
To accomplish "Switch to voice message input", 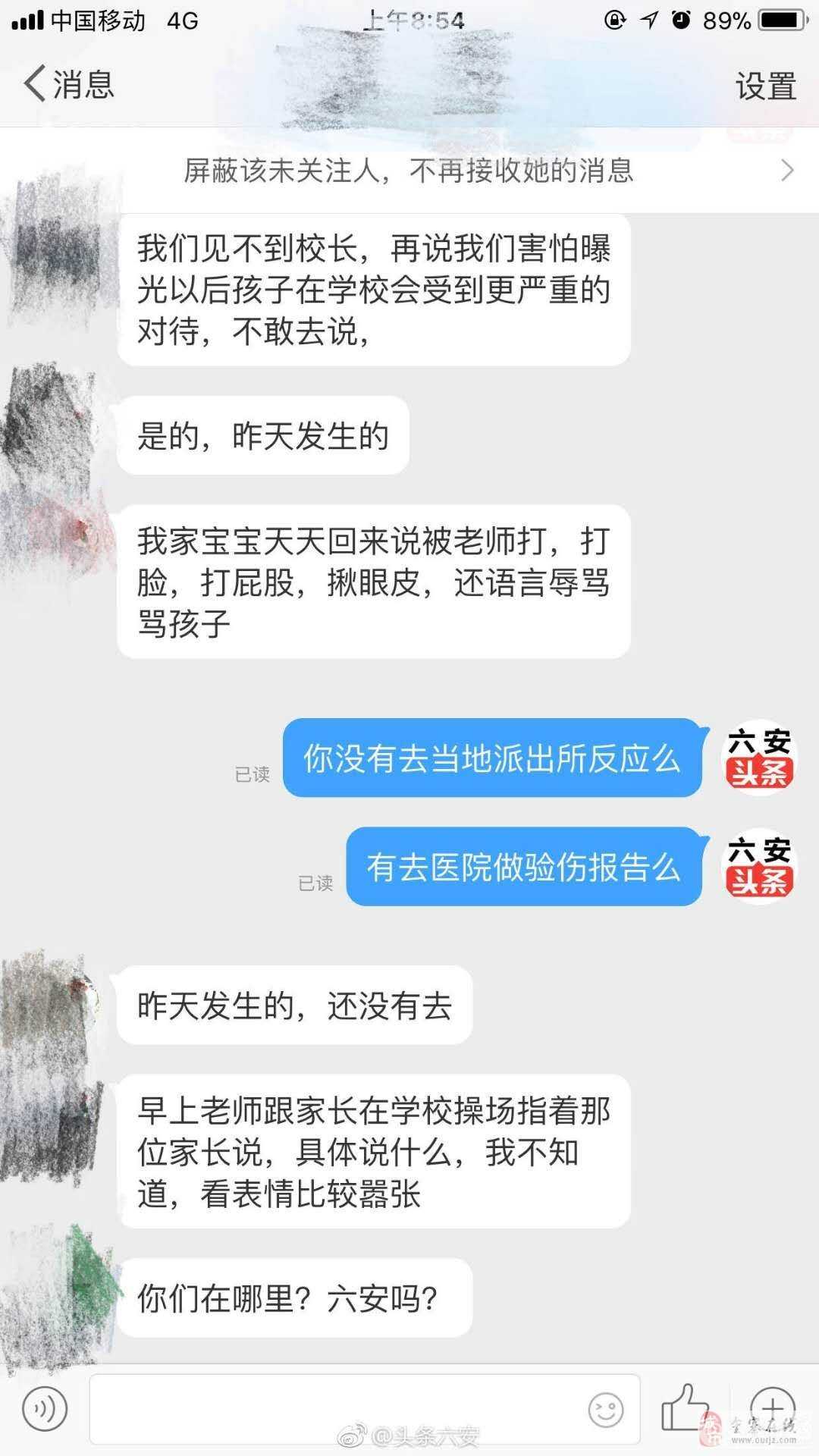I will pyautogui.click(x=45, y=1410).
